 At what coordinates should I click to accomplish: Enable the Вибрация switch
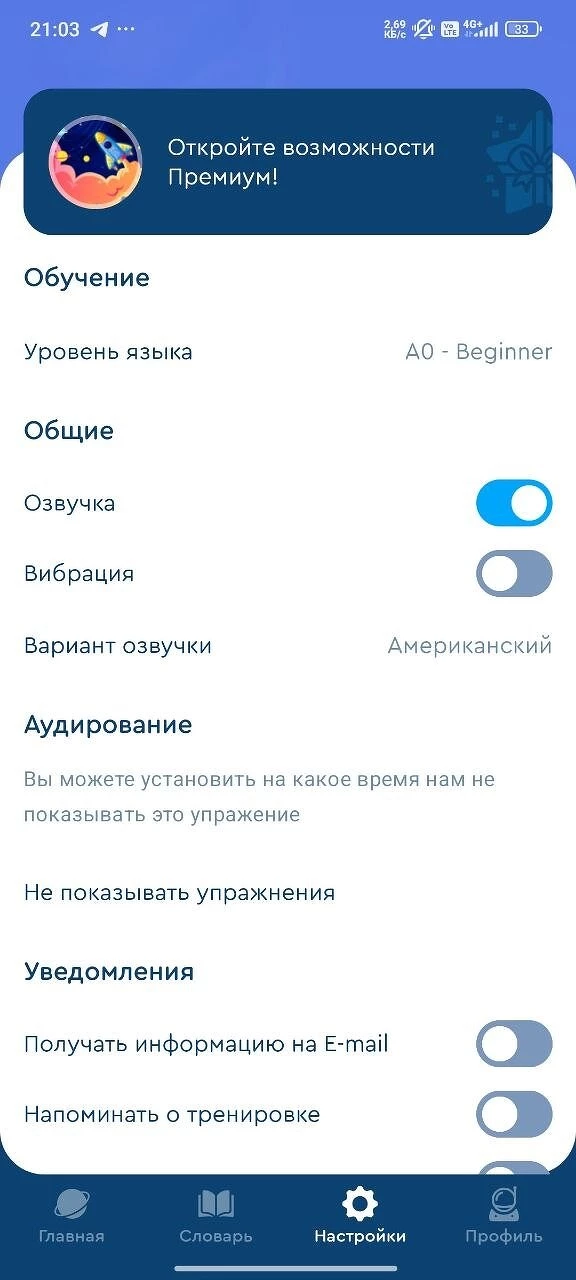click(514, 574)
